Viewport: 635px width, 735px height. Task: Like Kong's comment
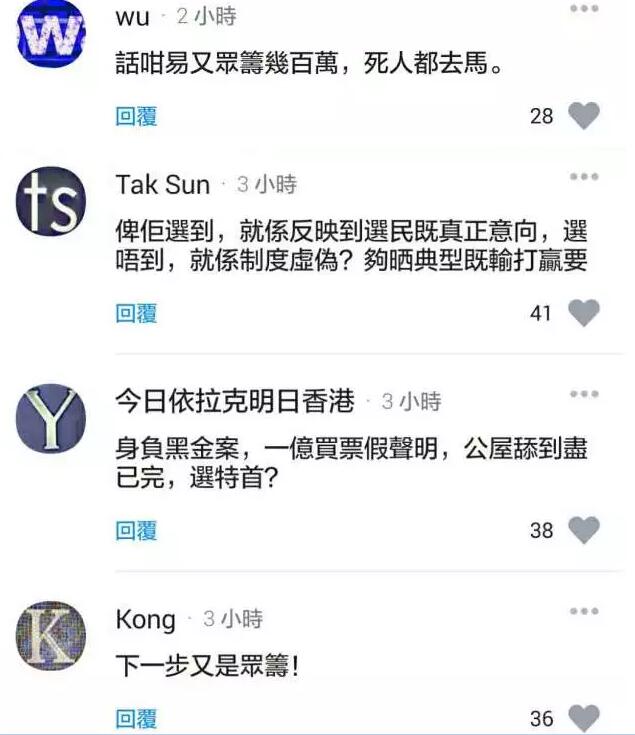tap(584, 718)
